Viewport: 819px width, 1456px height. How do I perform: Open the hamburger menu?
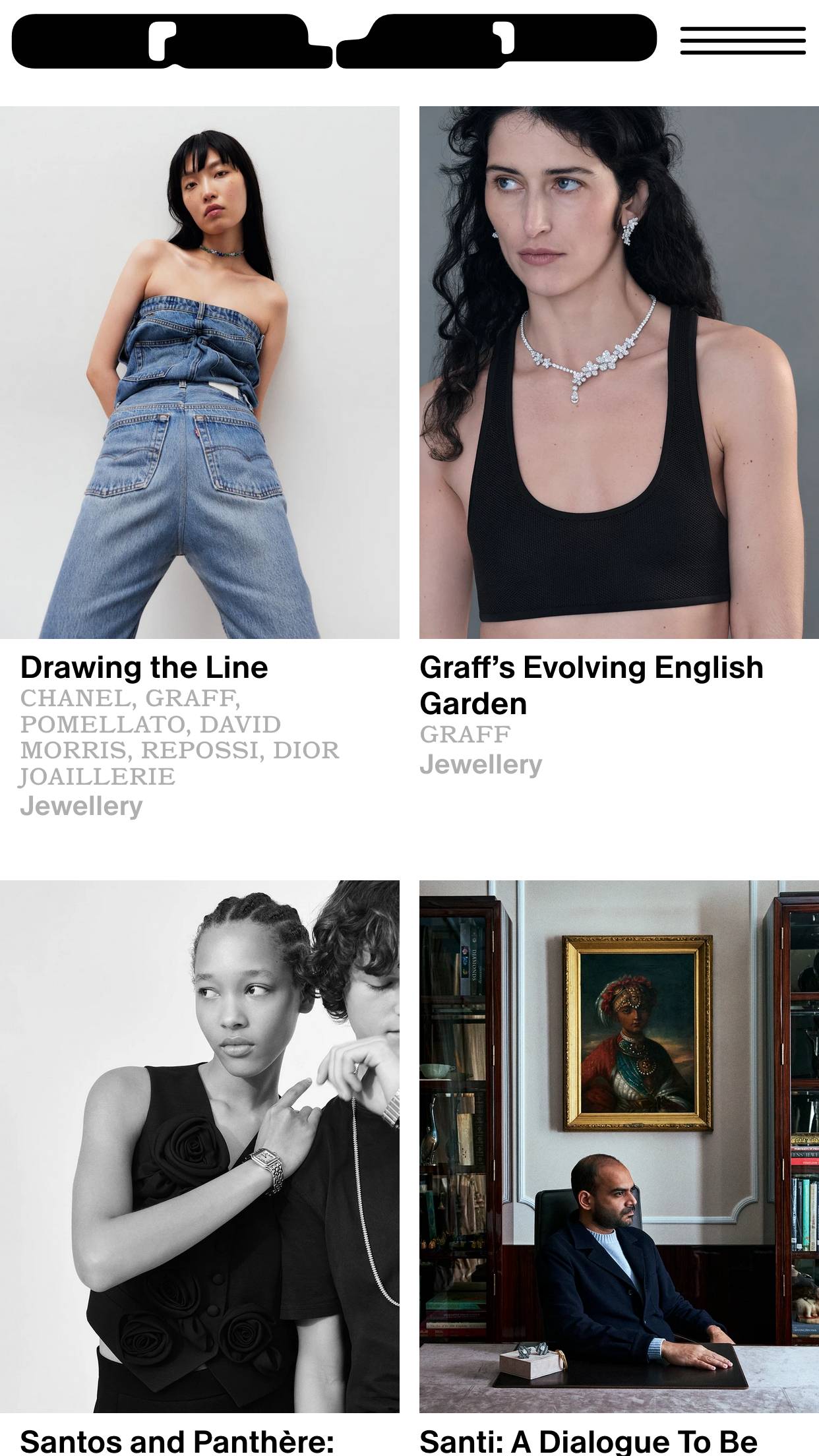pos(743,41)
